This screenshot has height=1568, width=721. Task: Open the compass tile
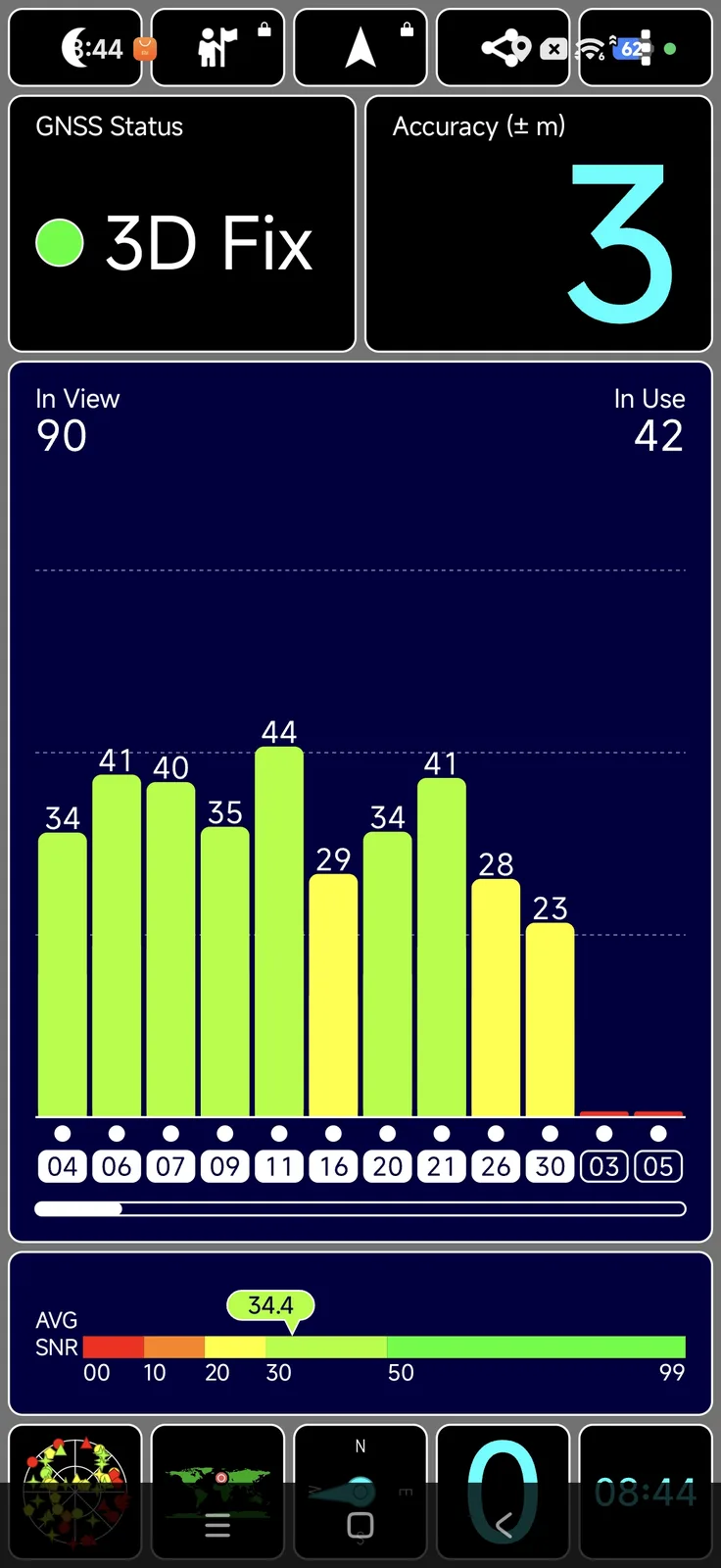360,1468
